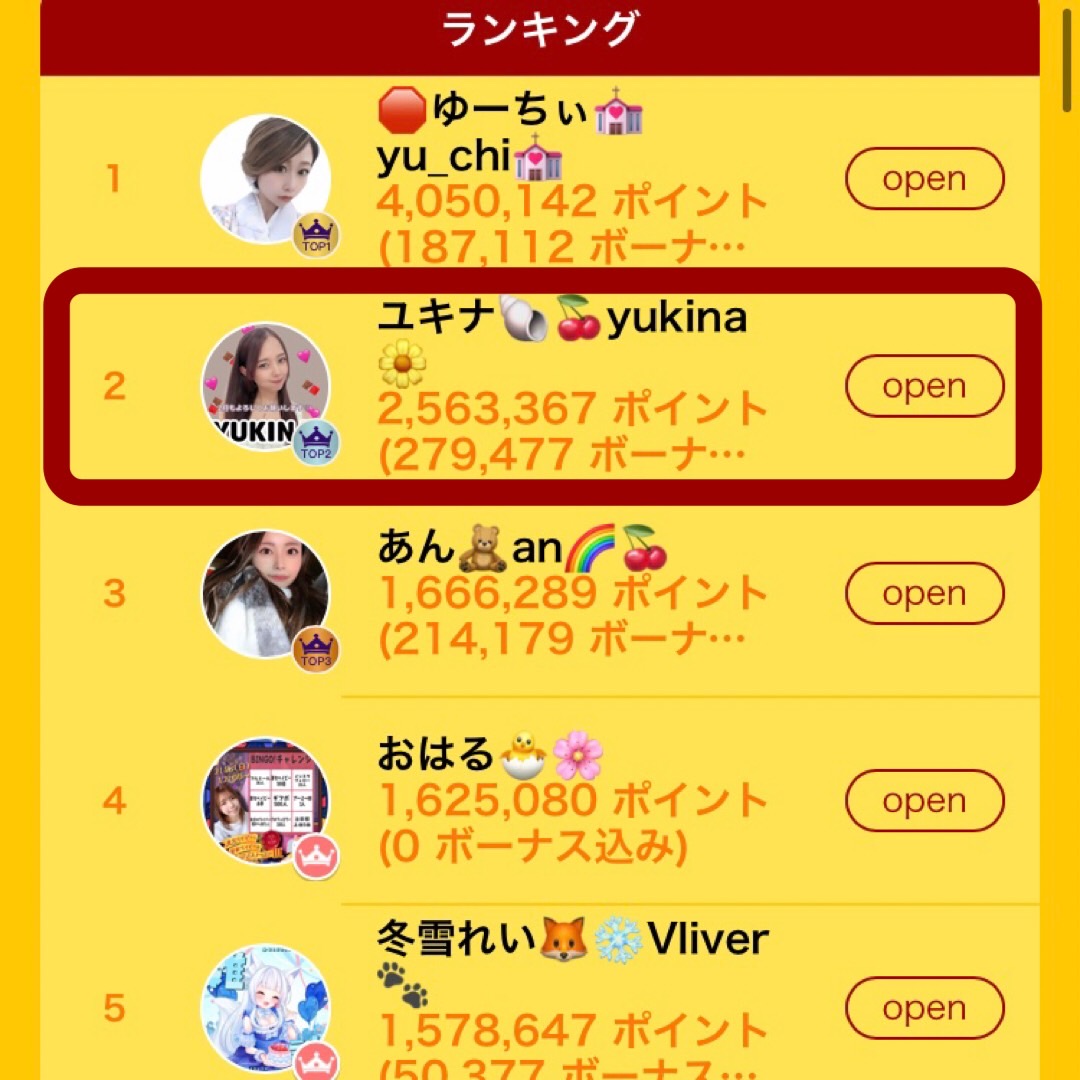This screenshot has width=1080, height=1080.
Task: View ユキナ's avatar with TOP2 badge
Action: (x=265, y=386)
